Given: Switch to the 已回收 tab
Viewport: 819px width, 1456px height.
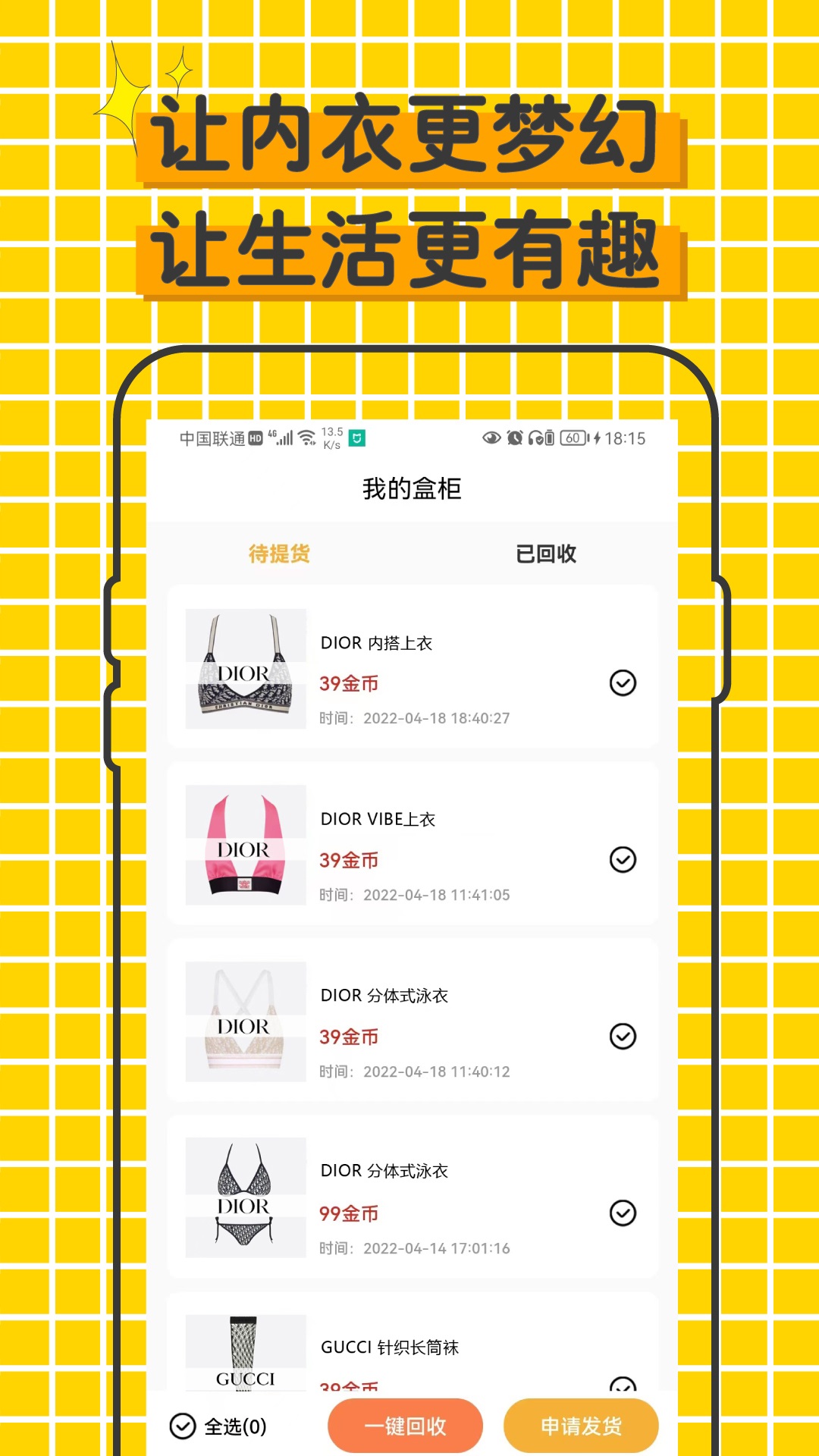Looking at the screenshot, I should (544, 554).
